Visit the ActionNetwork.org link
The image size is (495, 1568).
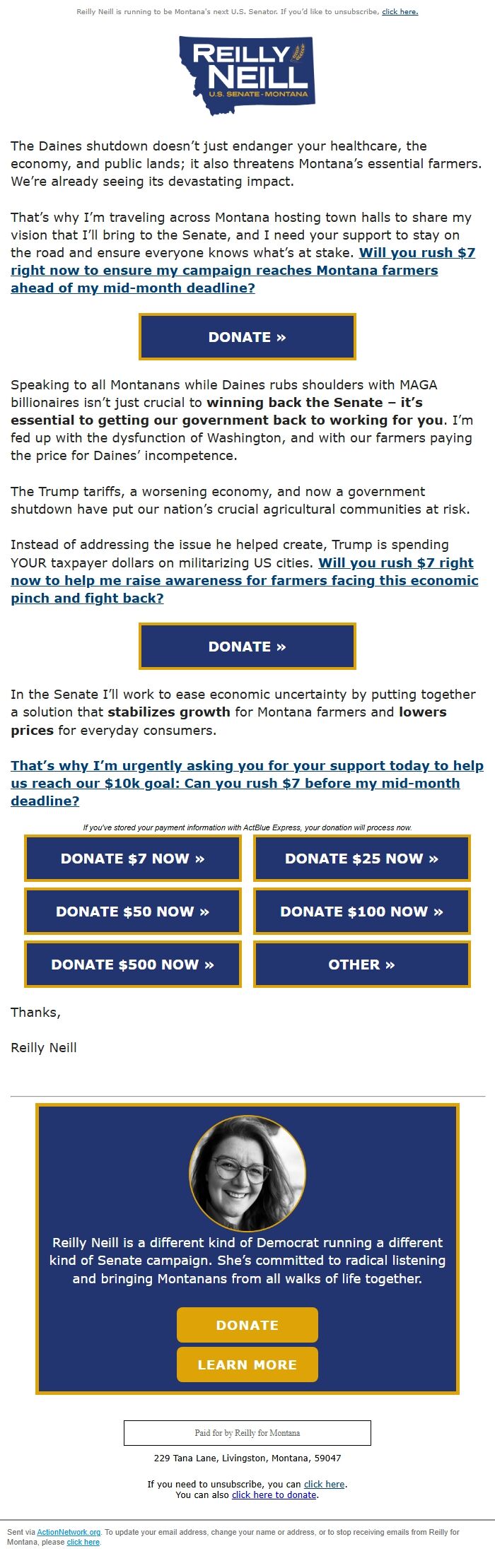69,1533
